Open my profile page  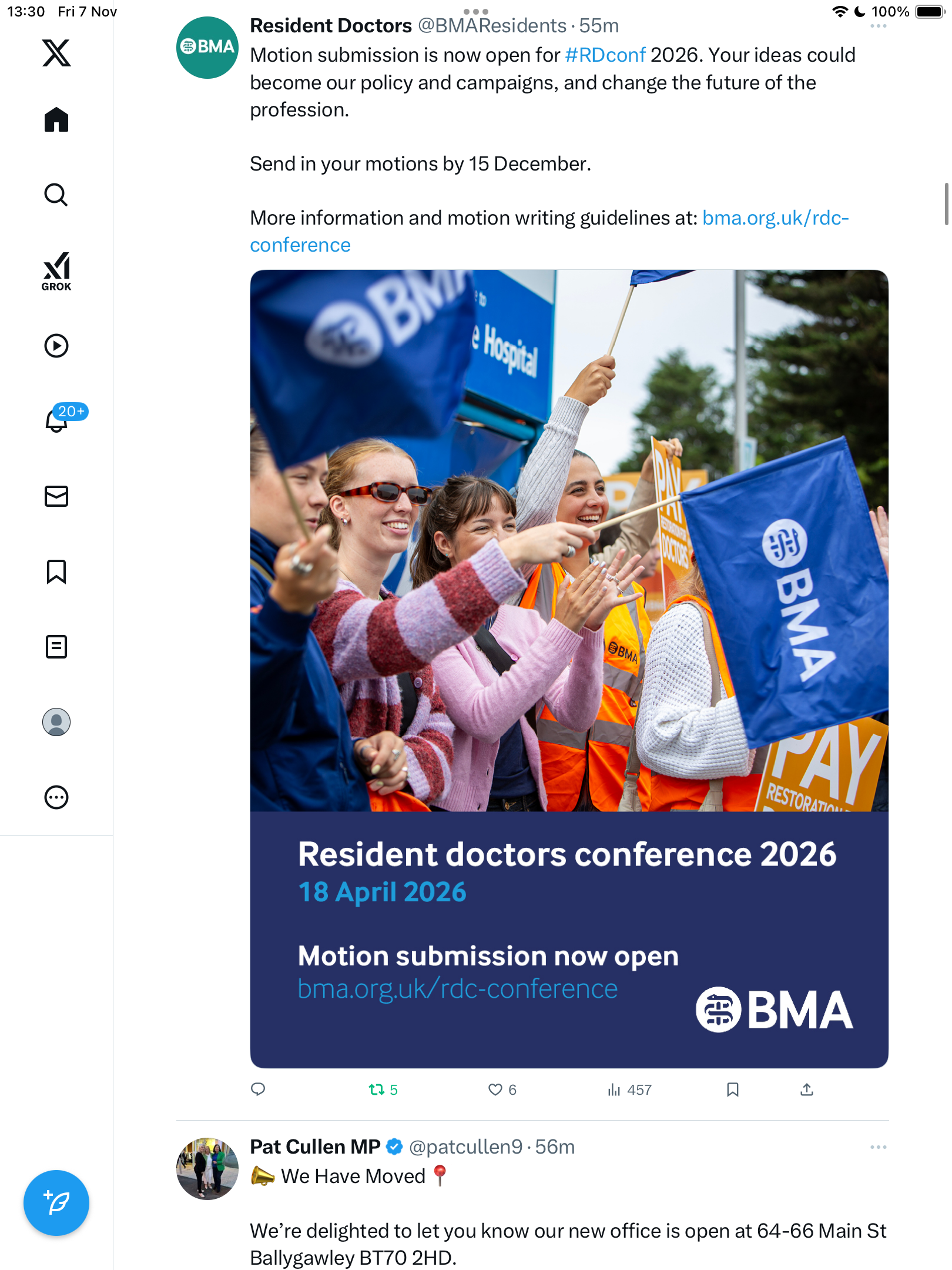pos(56,722)
